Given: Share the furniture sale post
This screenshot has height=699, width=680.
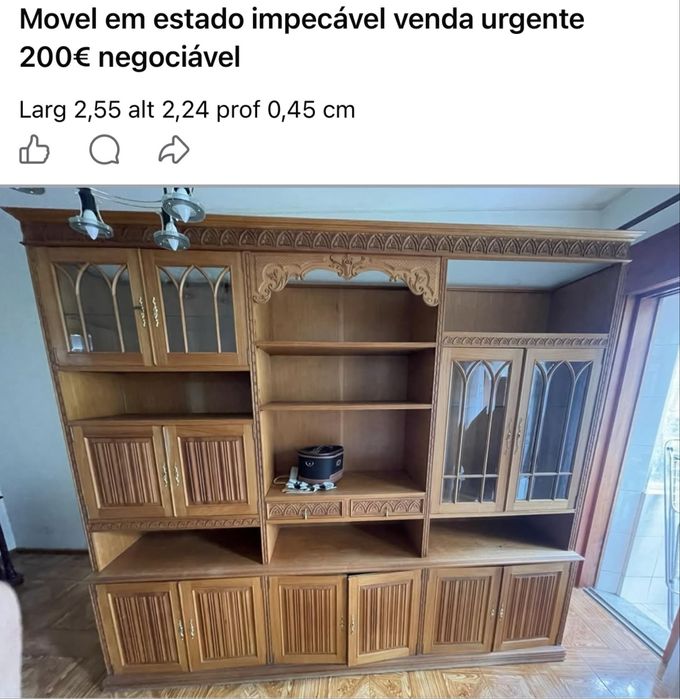Looking at the screenshot, I should [174, 150].
